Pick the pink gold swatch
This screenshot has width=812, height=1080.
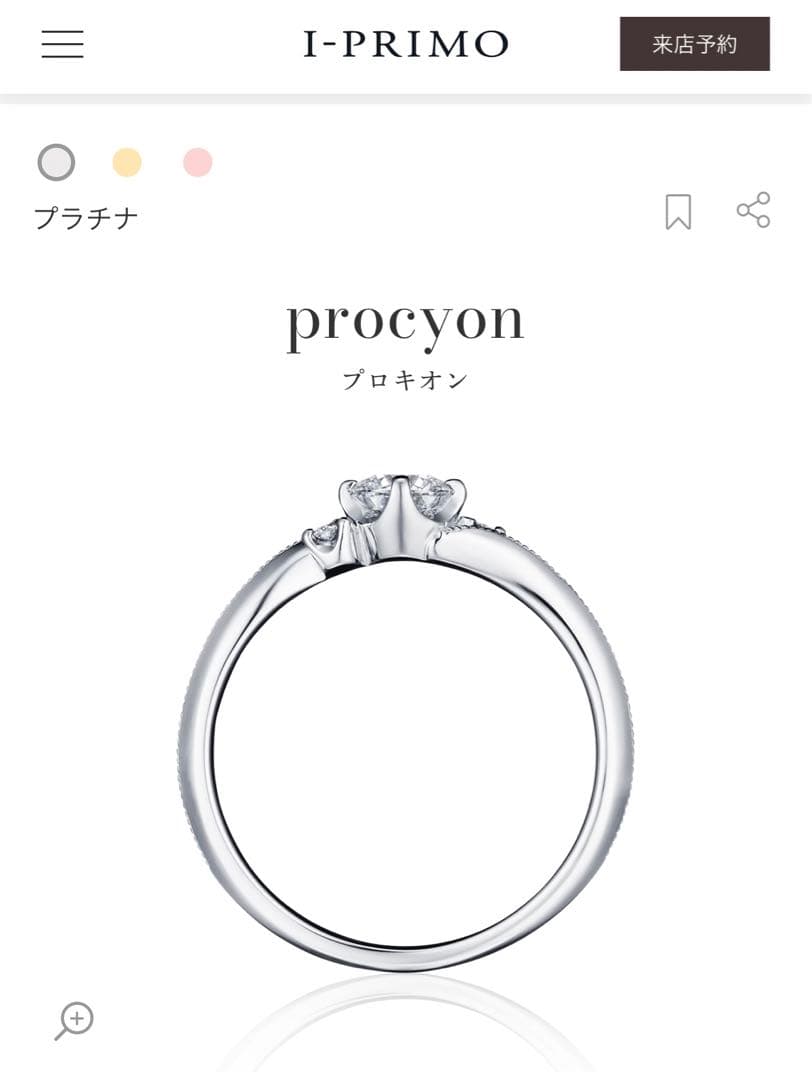coord(198,162)
